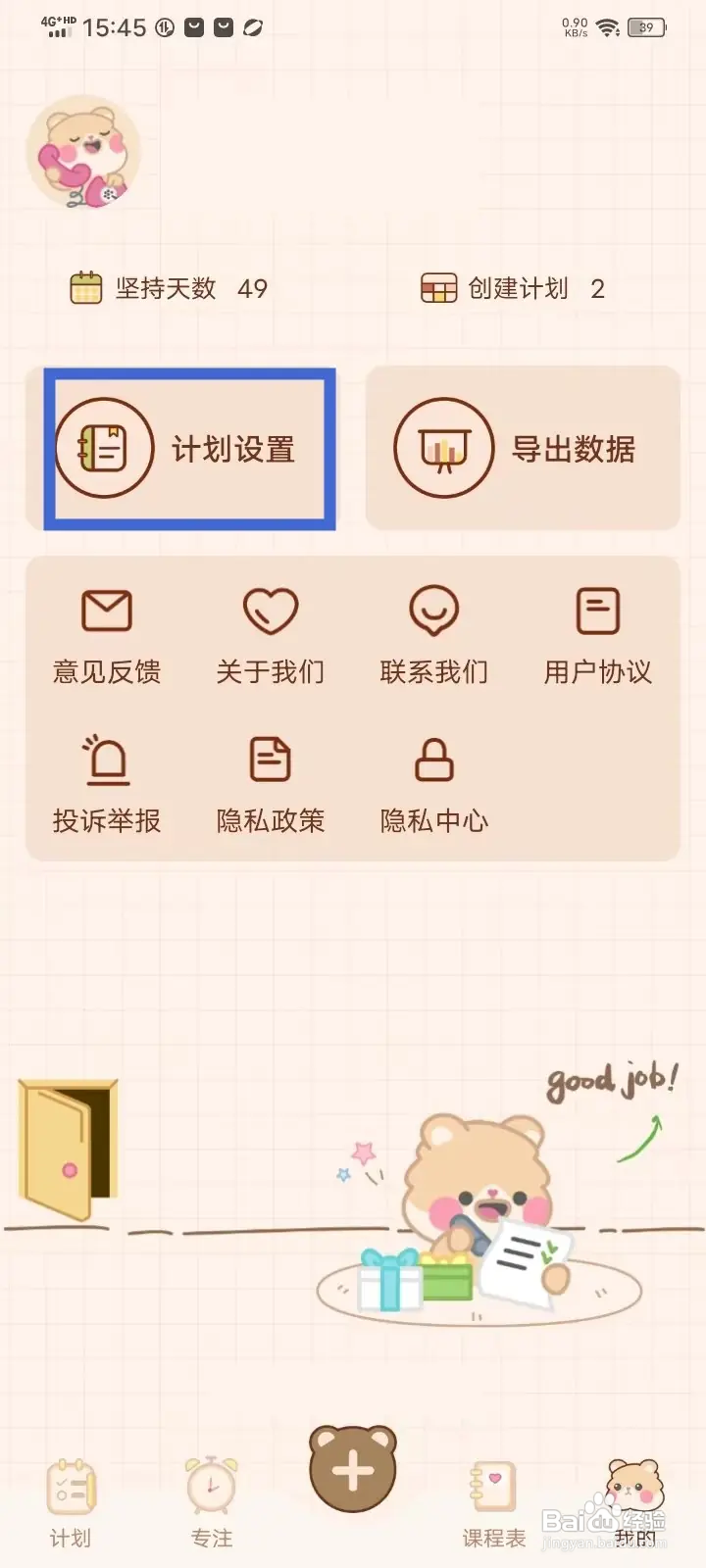
Task: Open 隐私政策 privacy policy document icon
Action: click(271, 759)
